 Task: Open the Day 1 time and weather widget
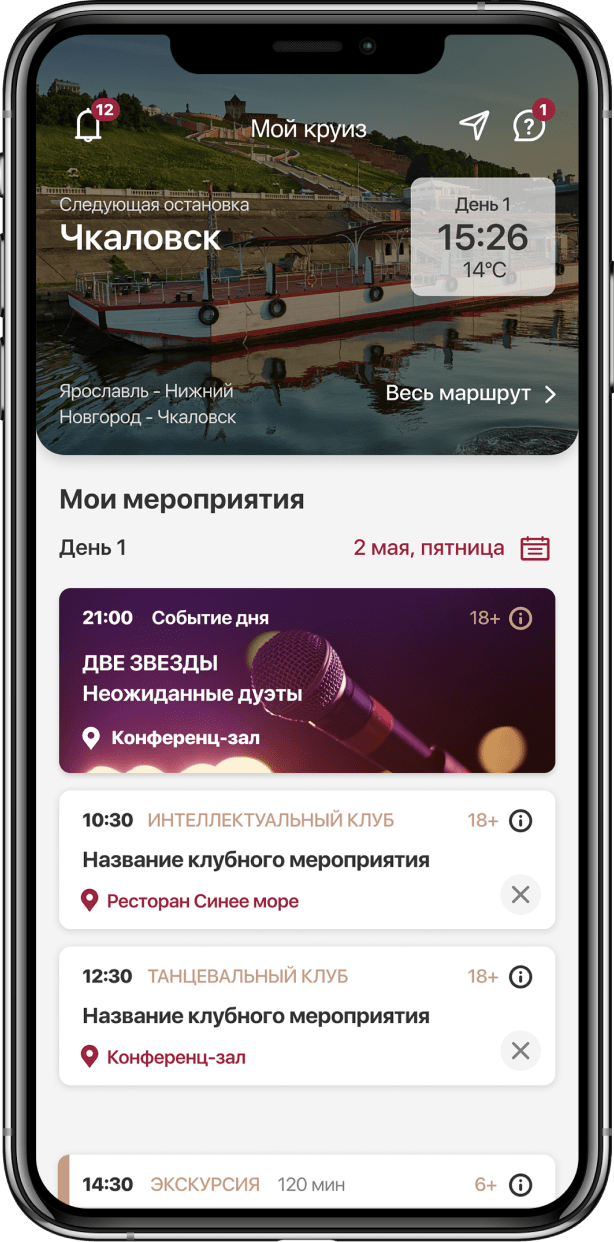482,237
